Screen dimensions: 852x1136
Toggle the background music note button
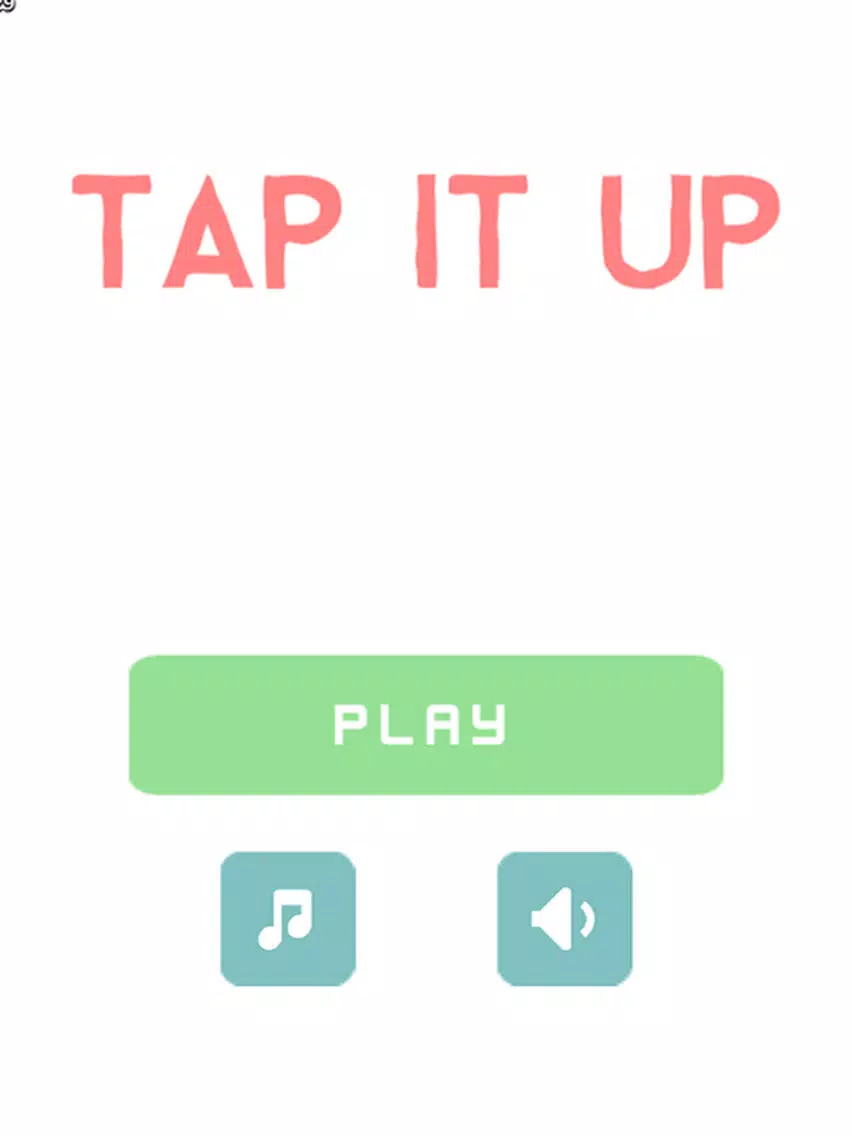click(x=288, y=918)
